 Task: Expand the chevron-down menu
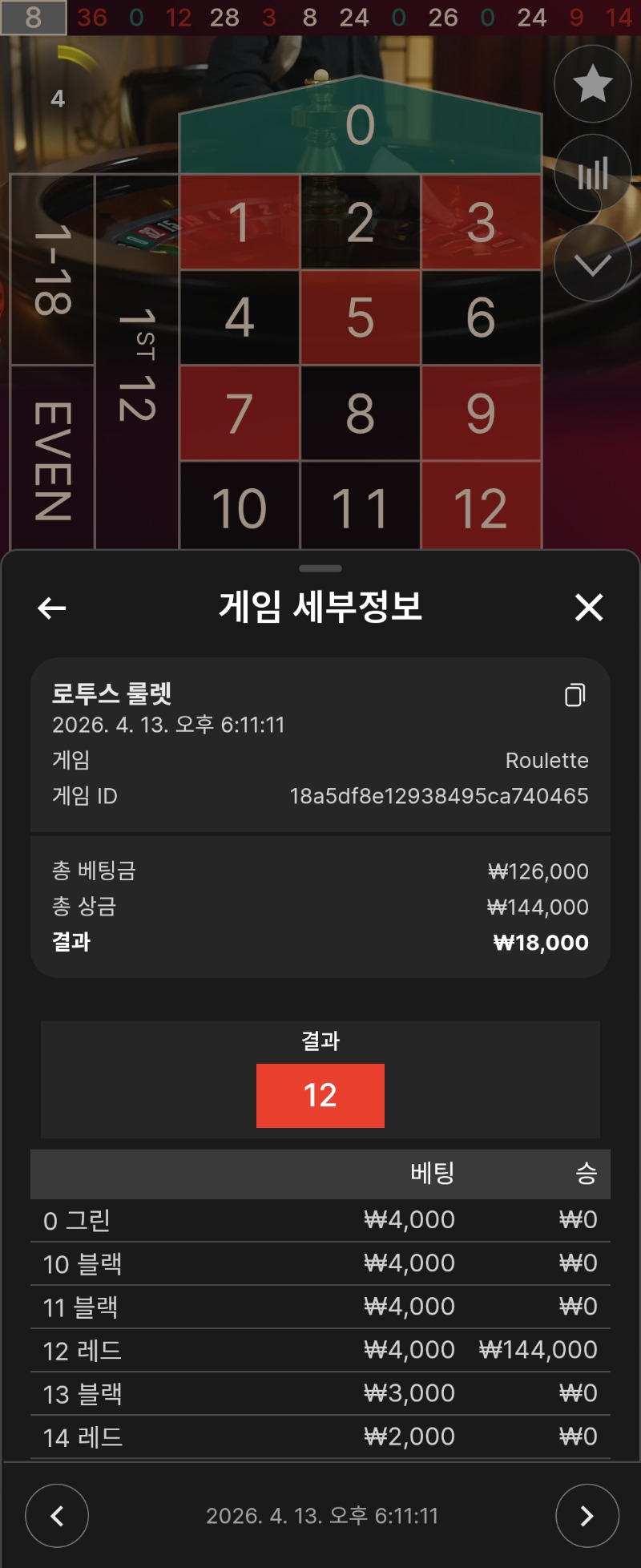pyautogui.click(x=593, y=263)
